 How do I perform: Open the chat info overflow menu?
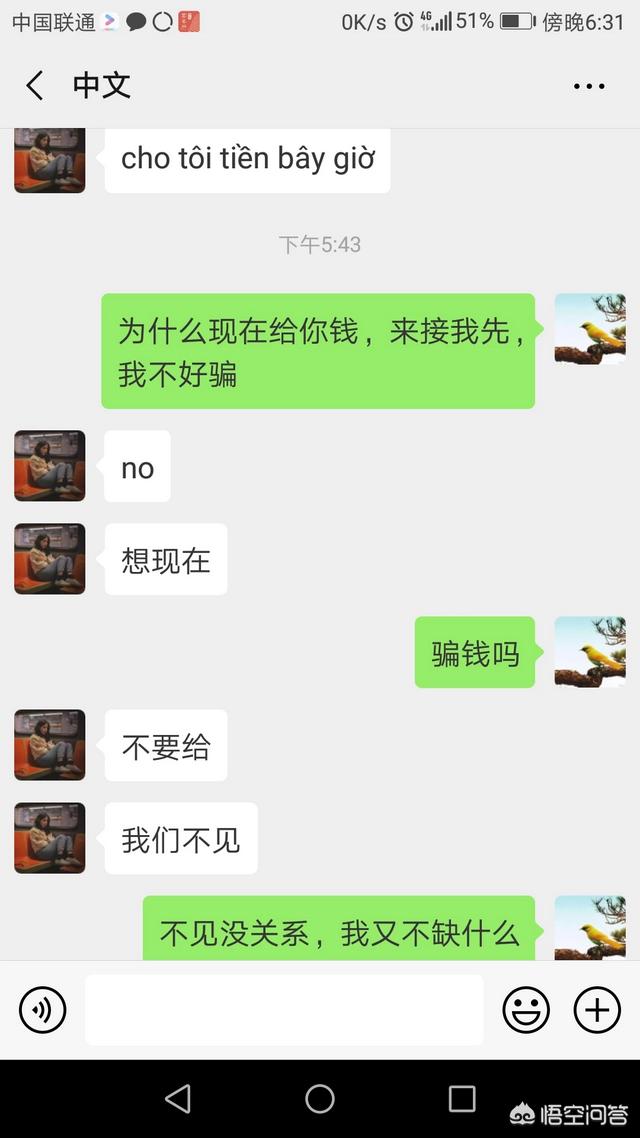(x=589, y=86)
